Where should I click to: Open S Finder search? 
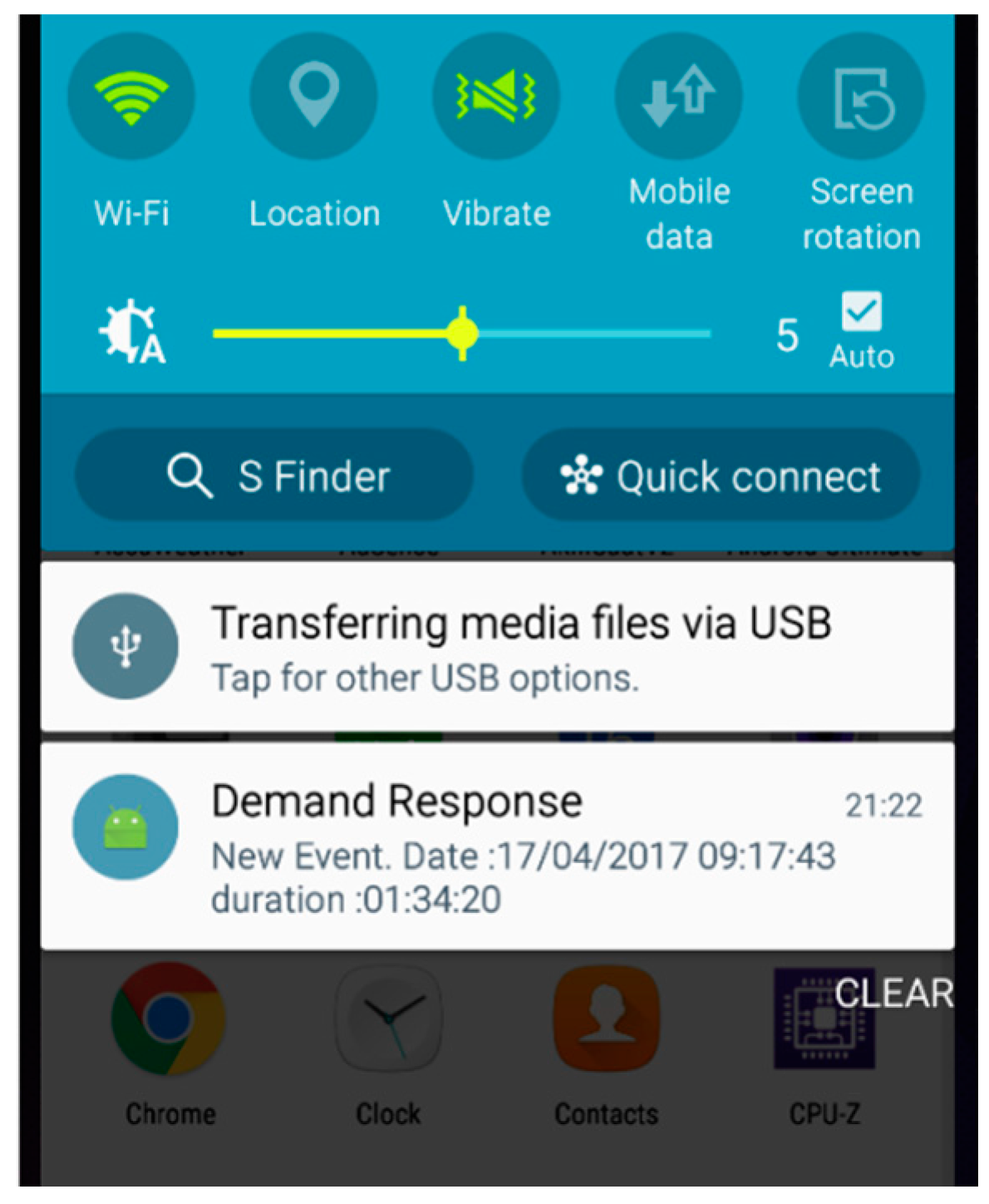point(274,476)
